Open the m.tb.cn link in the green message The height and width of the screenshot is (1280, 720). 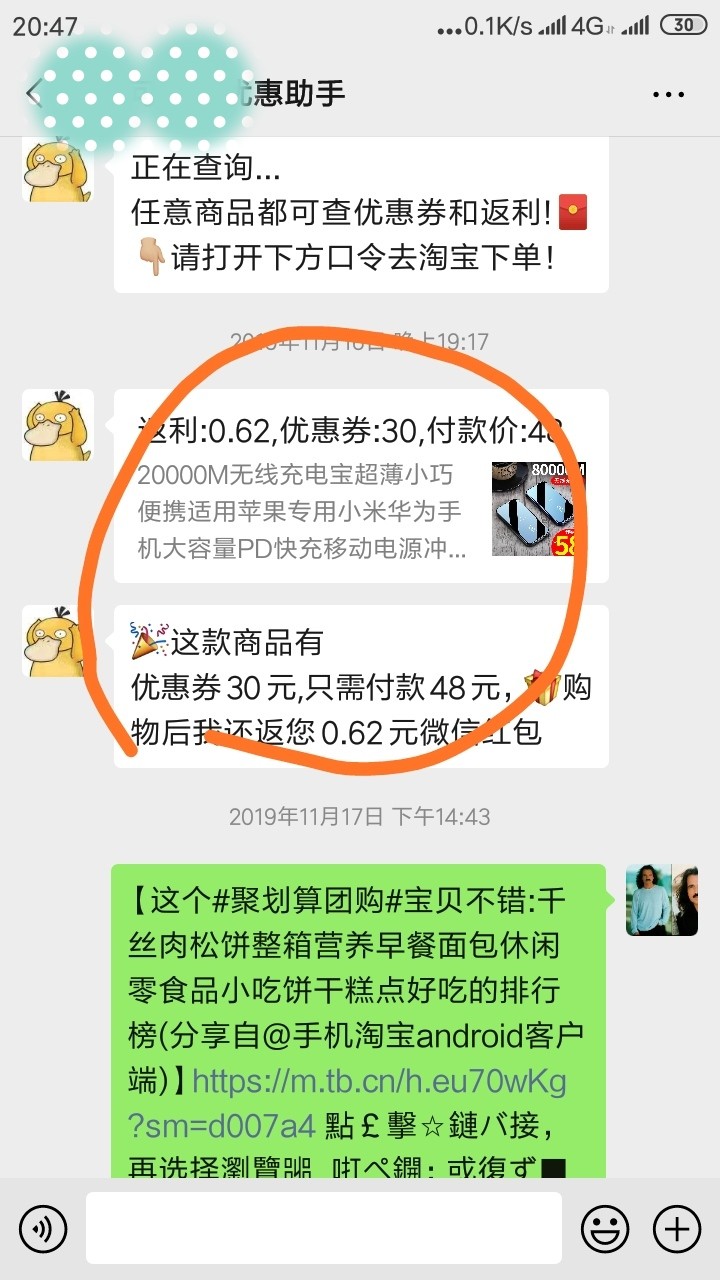(379, 1100)
